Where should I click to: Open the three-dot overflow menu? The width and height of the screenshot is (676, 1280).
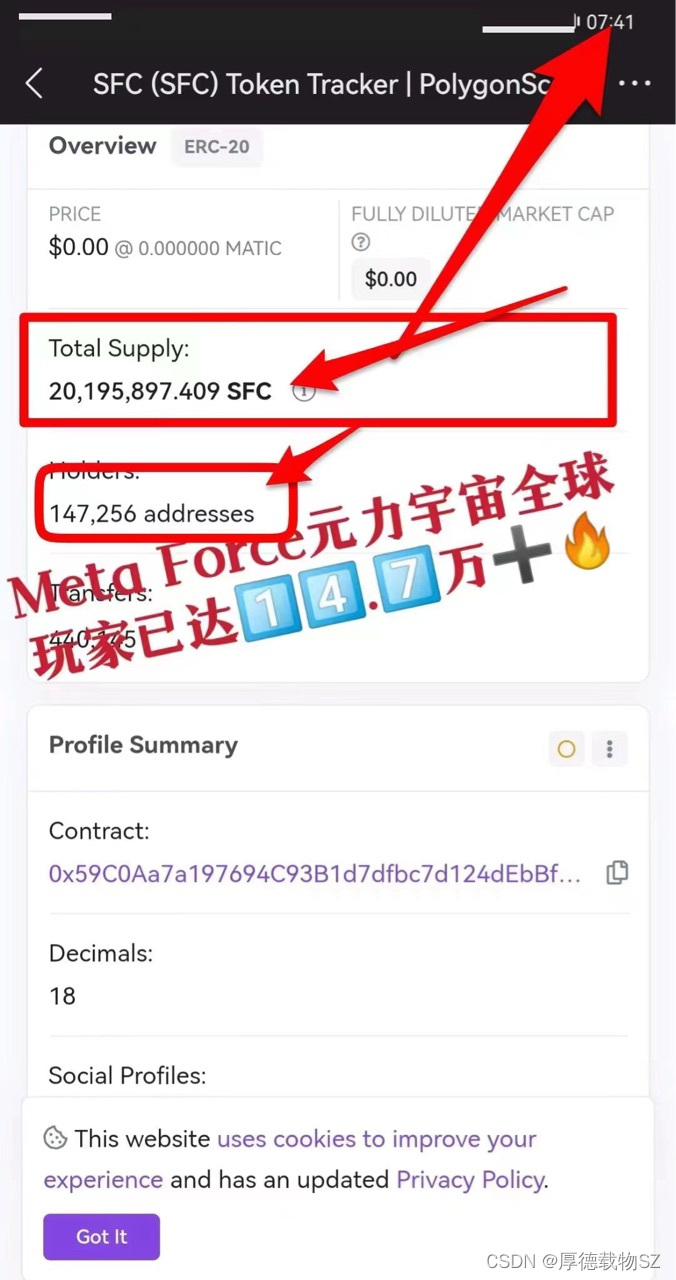point(634,83)
